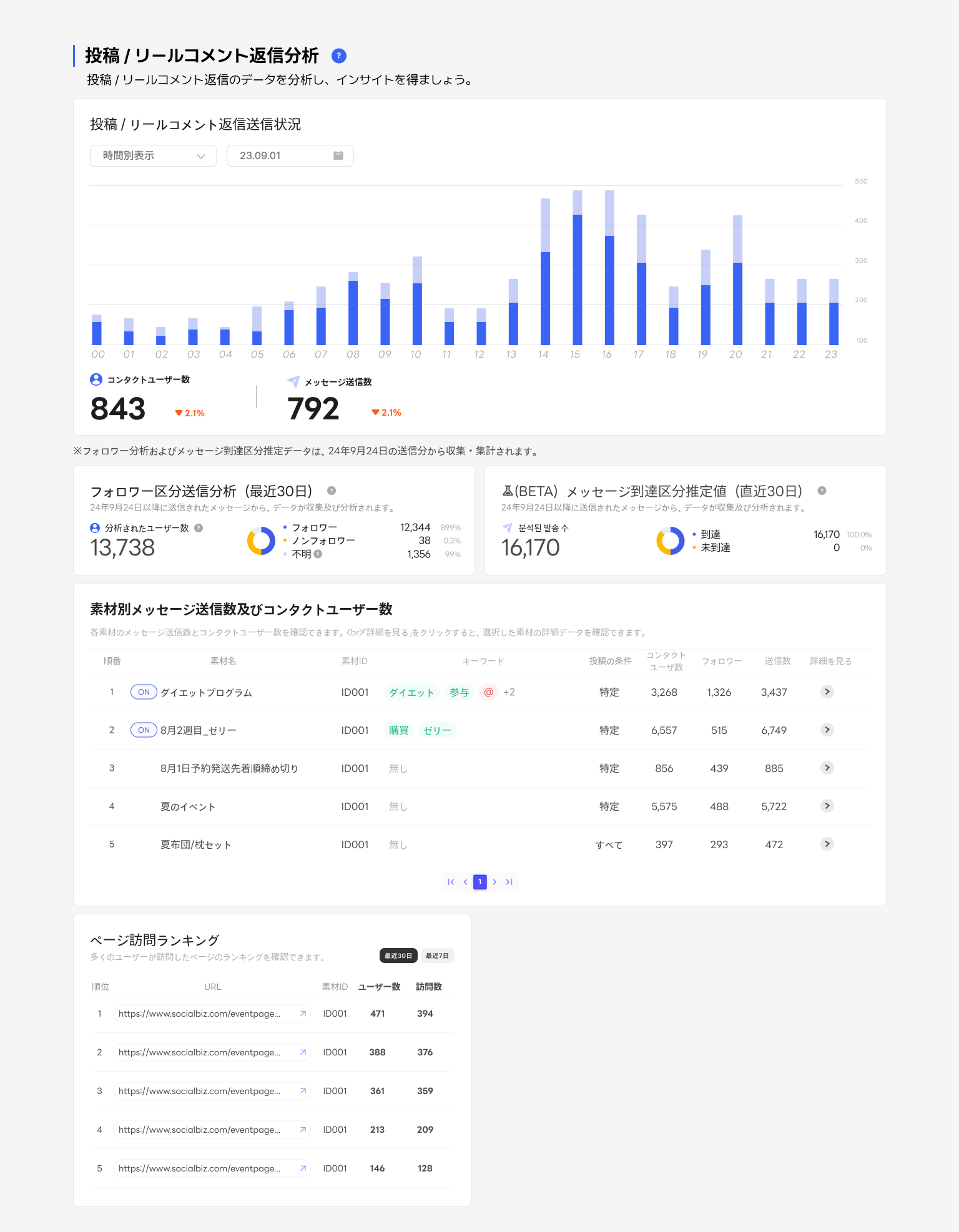View details for 8月2週目_ゼリー row
The width and height of the screenshot is (959, 1232).
(x=827, y=730)
